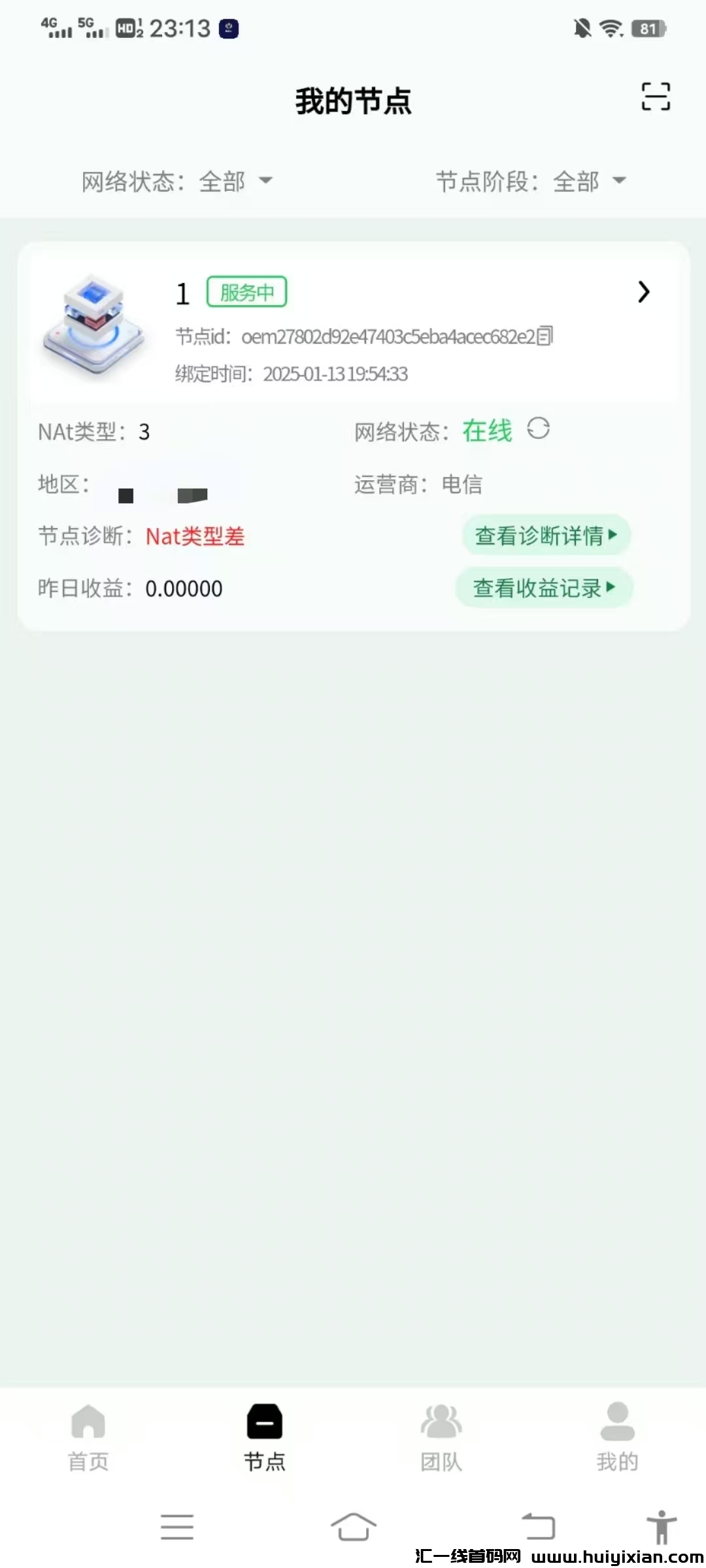Open 查看诊断详情 diagnosis details
The height and width of the screenshot is (1568, 706).
546,535
